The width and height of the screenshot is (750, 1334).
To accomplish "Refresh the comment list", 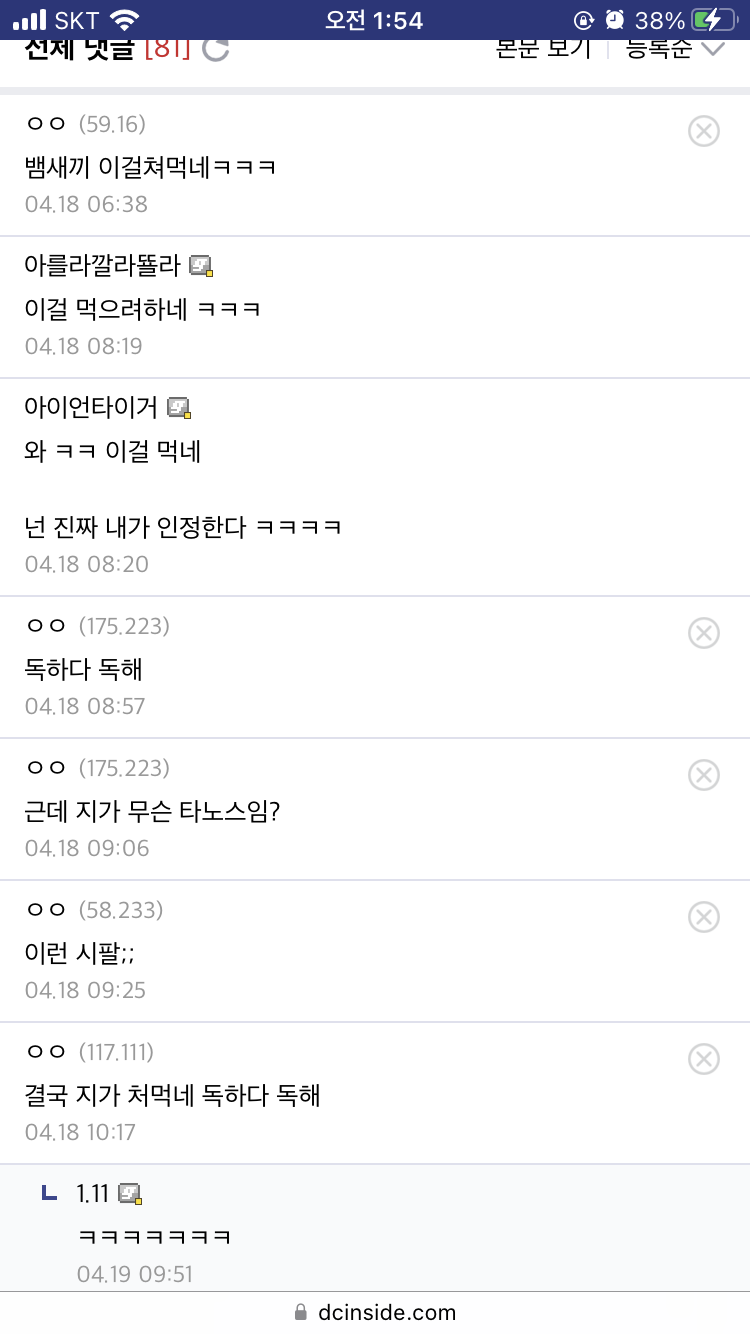I will (216, 49).
